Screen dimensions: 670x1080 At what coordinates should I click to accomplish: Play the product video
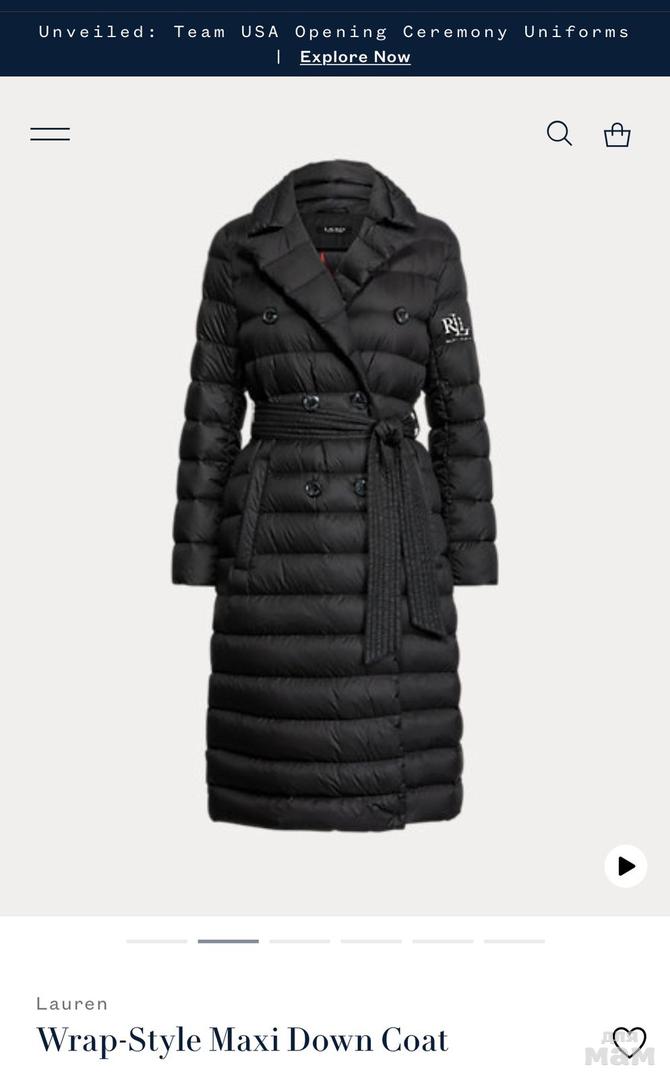[625, 866]
